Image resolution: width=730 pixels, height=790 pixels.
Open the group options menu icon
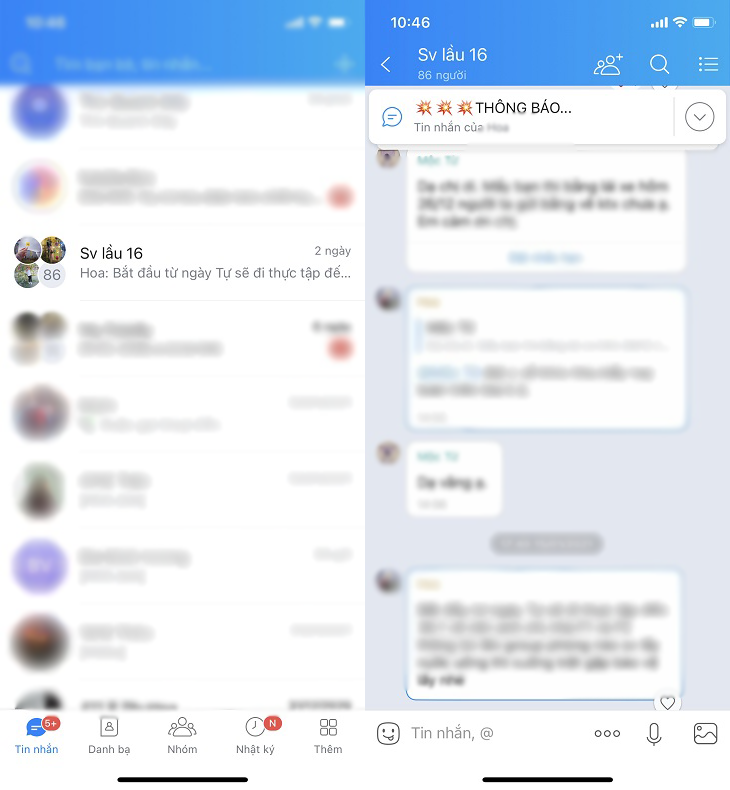pos(708,65)
